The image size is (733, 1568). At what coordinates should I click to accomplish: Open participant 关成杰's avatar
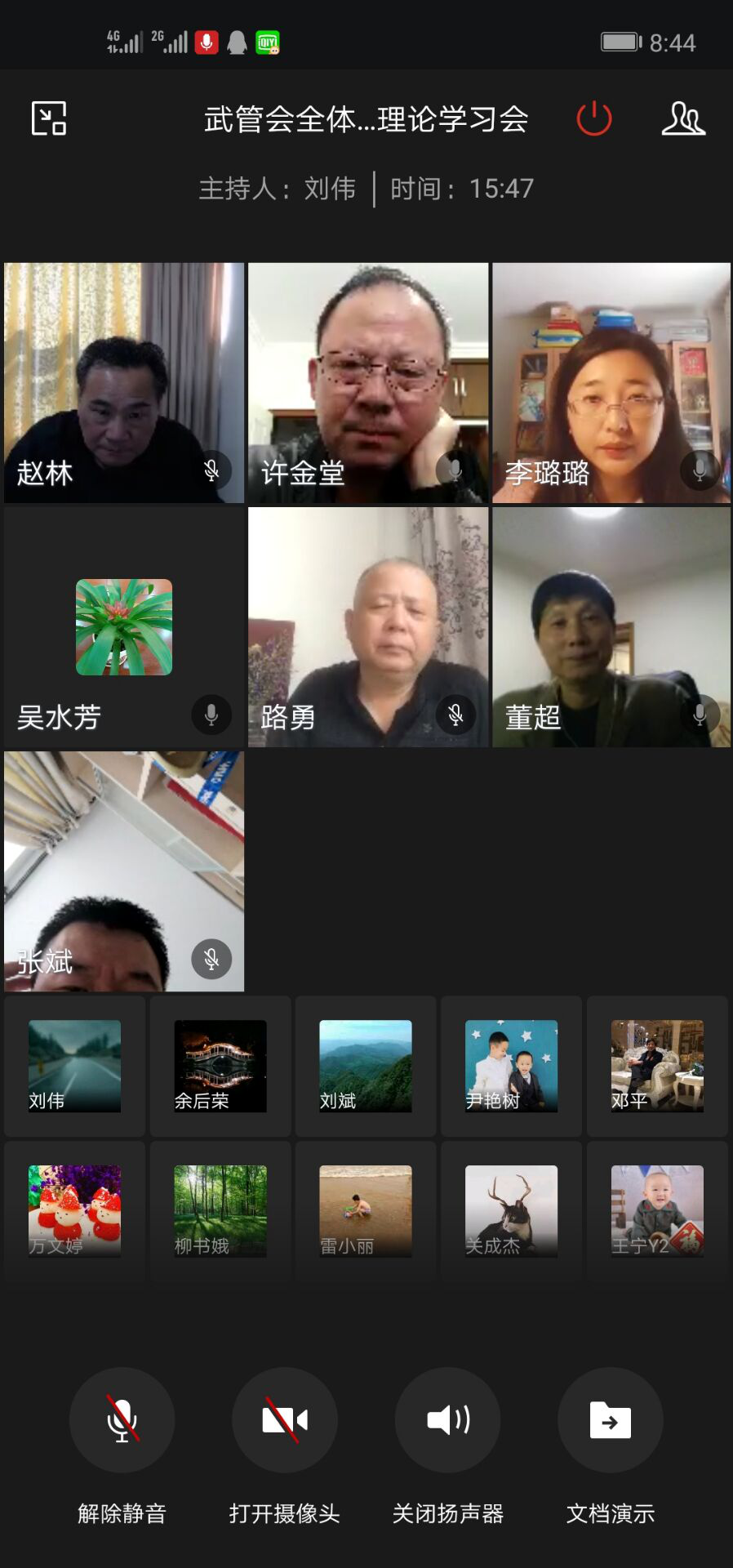[x=511, y=1210]
